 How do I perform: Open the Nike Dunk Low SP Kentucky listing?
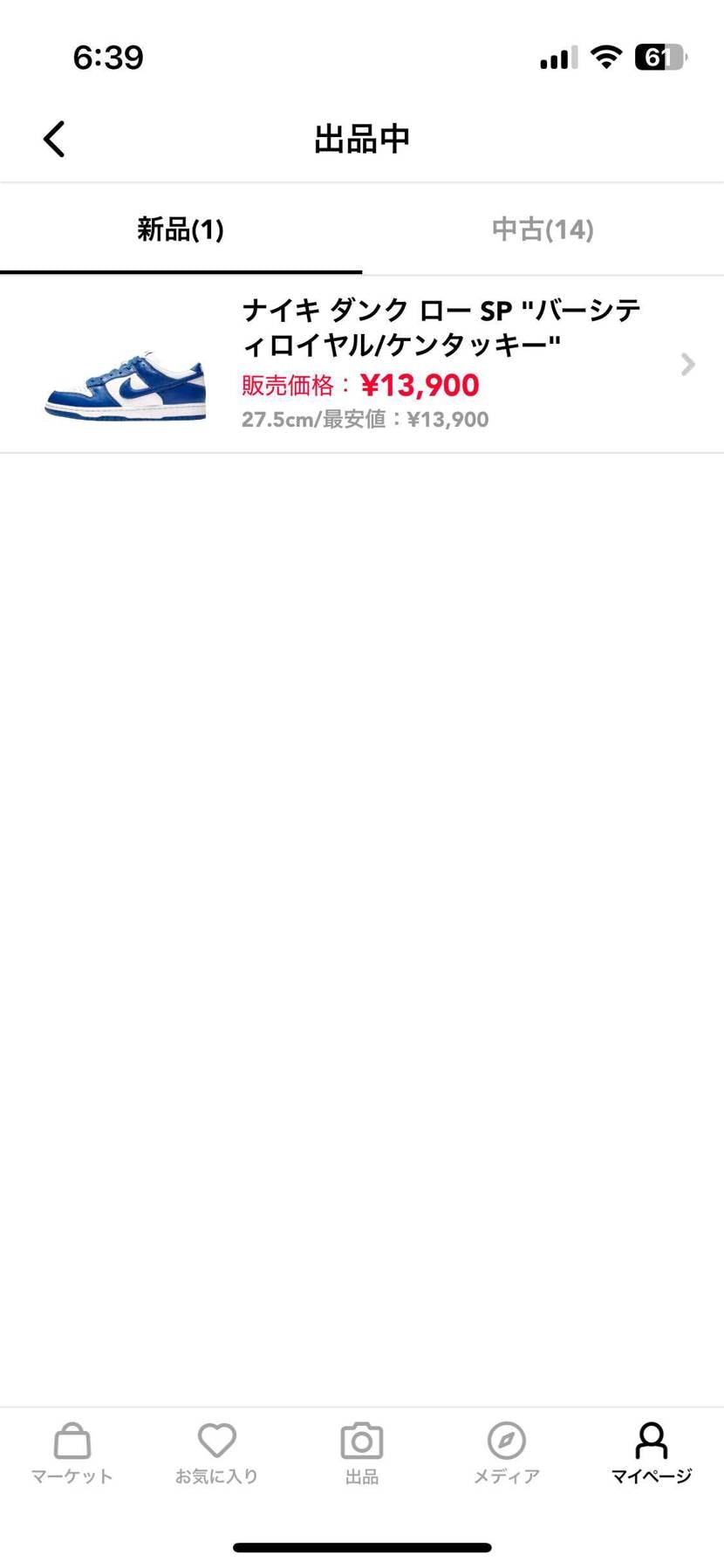(362, 364)
